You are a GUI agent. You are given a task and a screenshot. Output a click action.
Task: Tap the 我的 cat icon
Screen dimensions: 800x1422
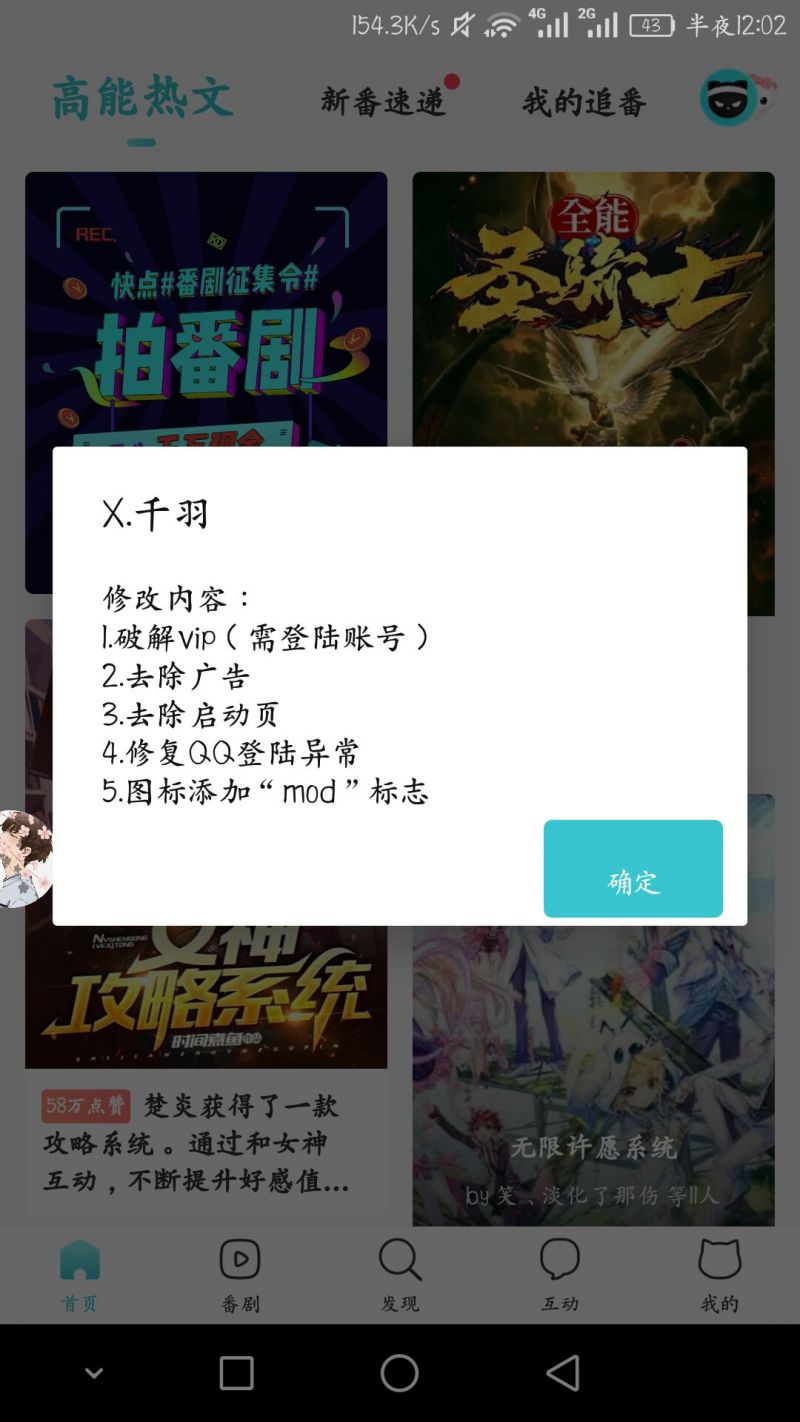pyautogui.click(x=719, y=1260)
